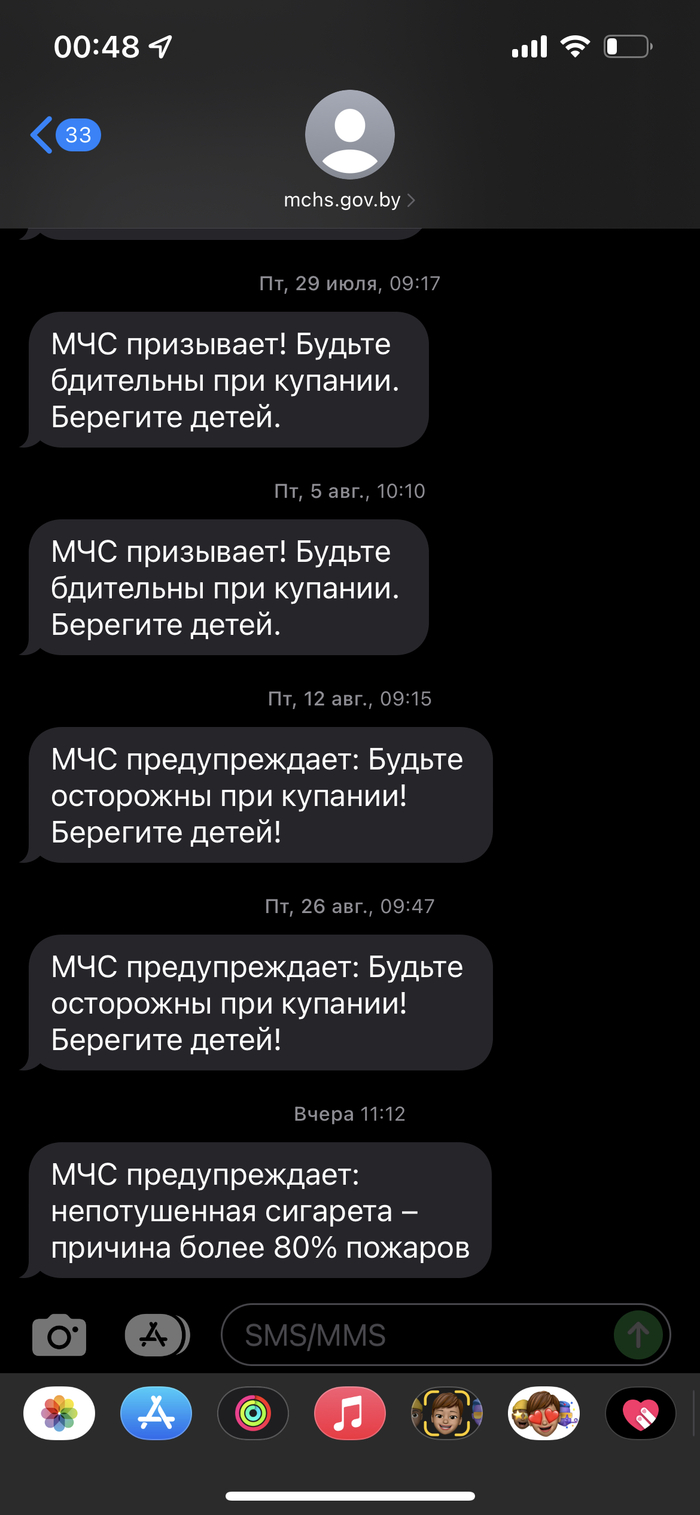Open mchs.gov.by contact details
Image resolution: width=700 pixels, height=1515 pixels.
coord(349,199)
